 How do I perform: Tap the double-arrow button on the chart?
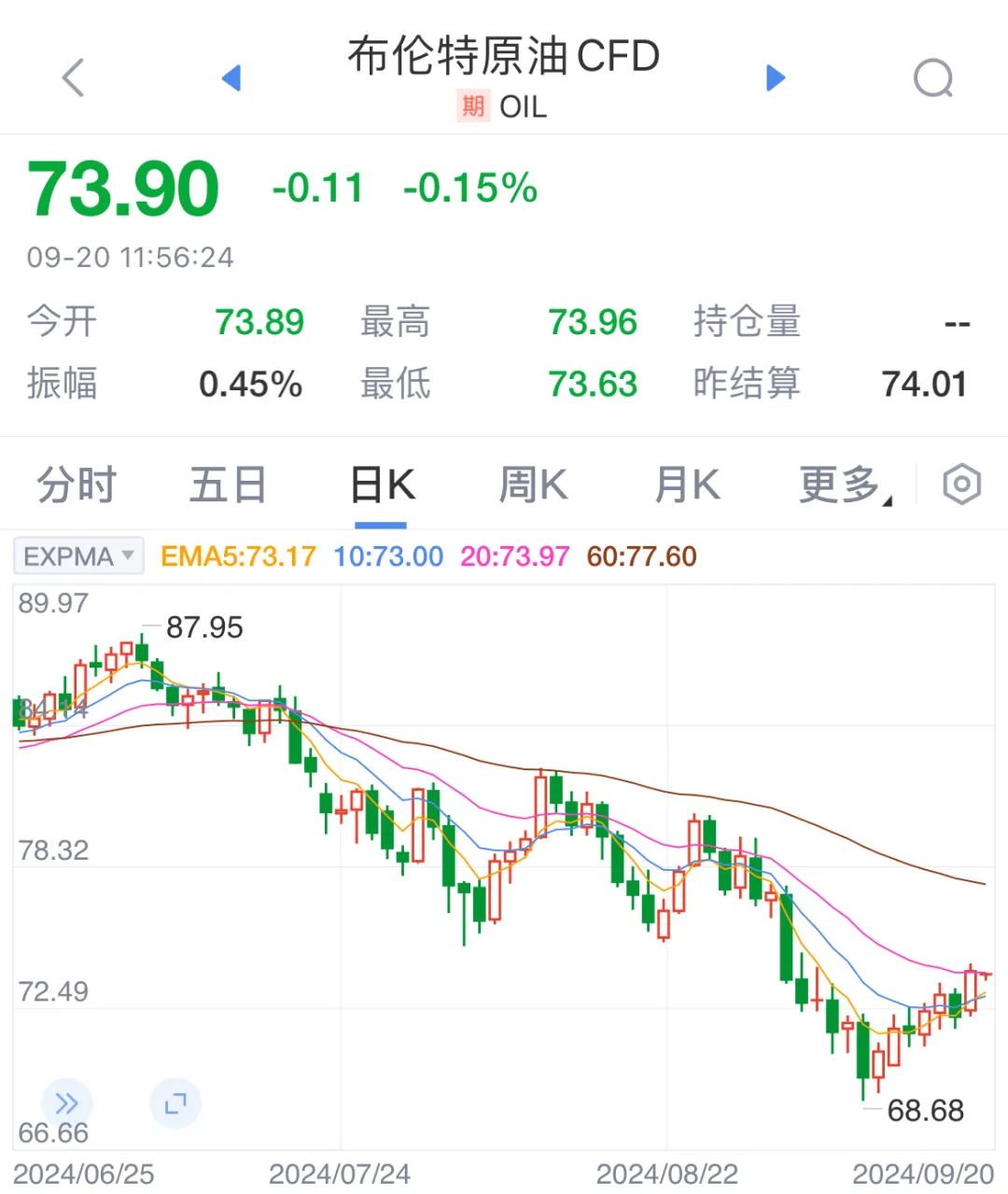click(x=66, y=1104)
